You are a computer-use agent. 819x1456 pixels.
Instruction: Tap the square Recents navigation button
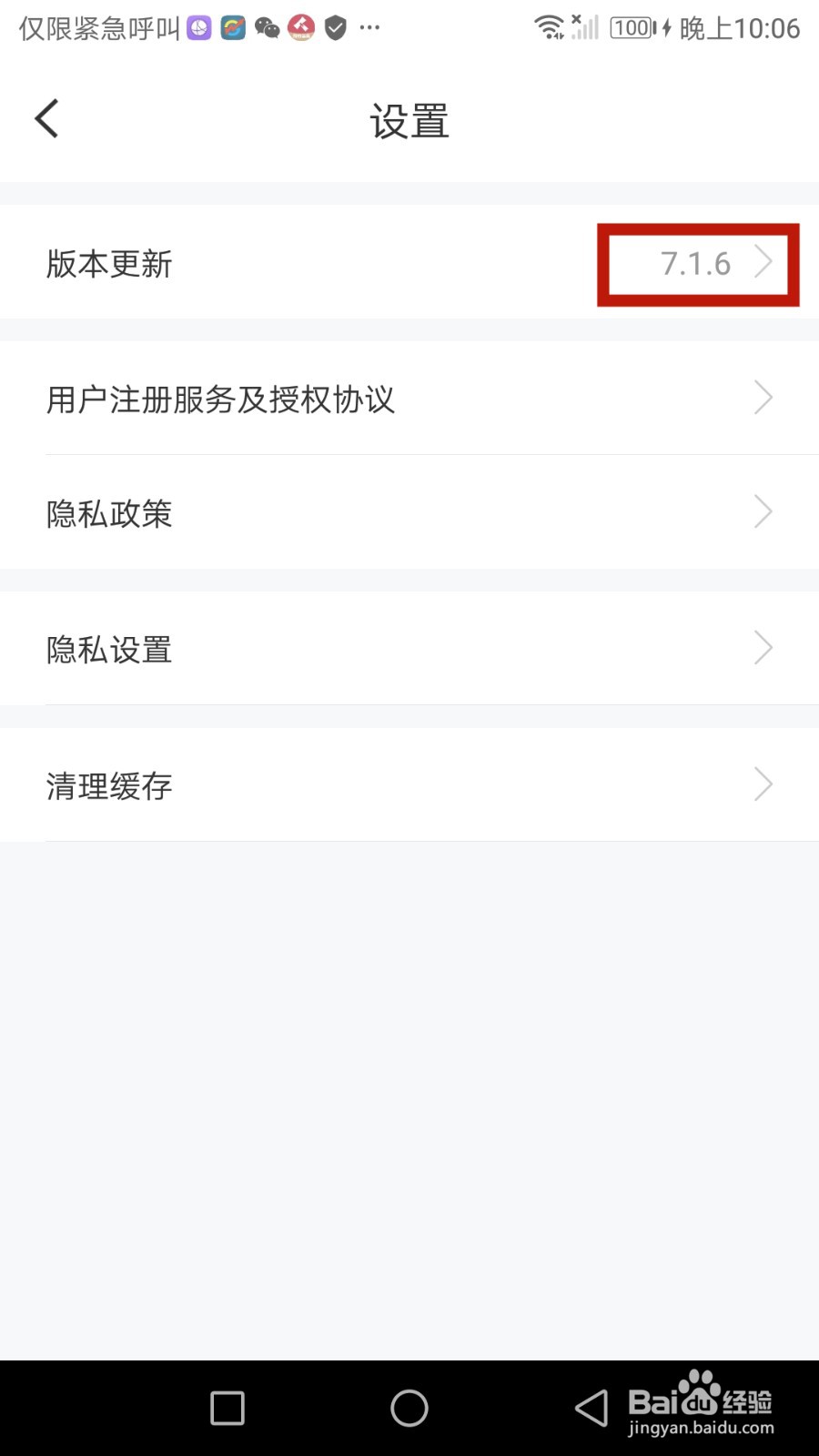(x=226, y=1408)
